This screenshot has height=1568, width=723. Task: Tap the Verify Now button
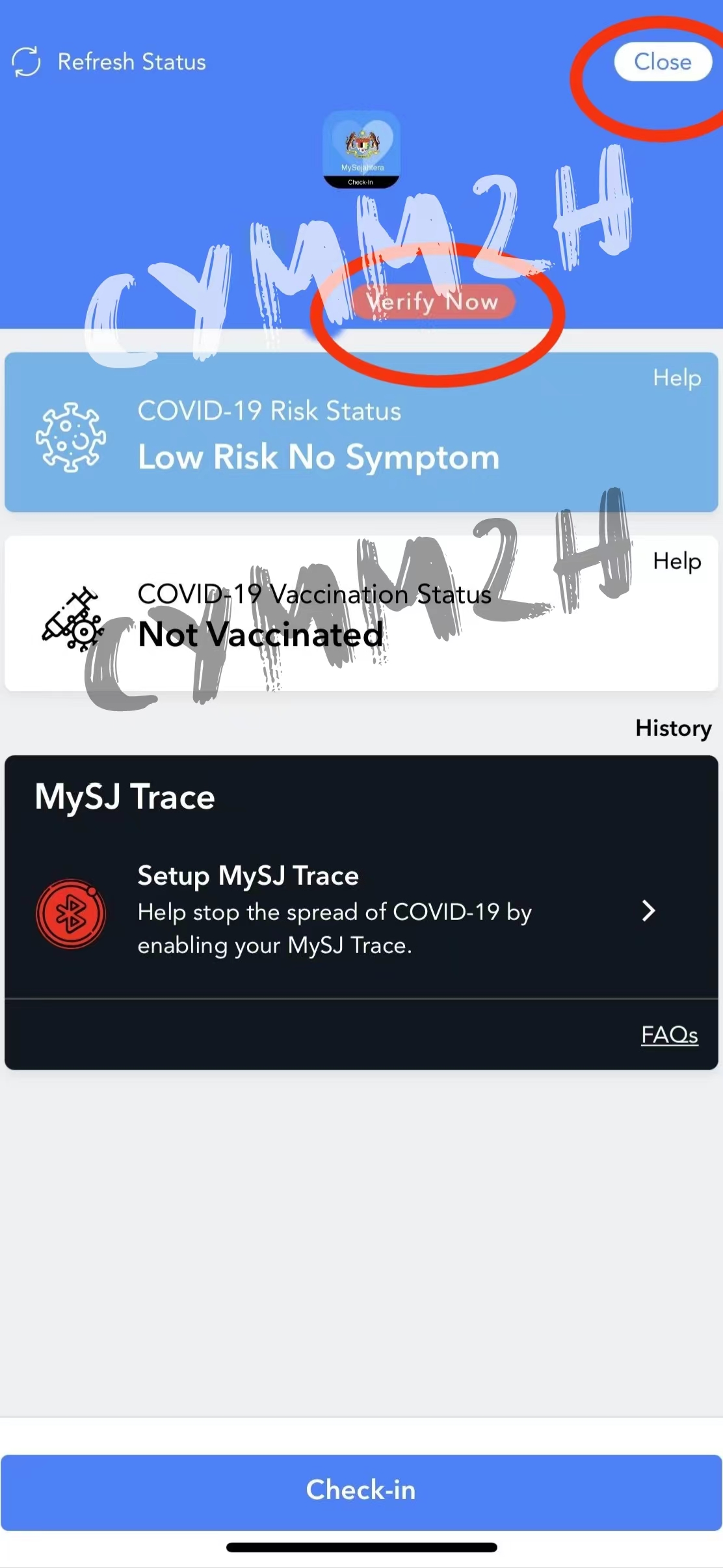[x=432, y=301]
